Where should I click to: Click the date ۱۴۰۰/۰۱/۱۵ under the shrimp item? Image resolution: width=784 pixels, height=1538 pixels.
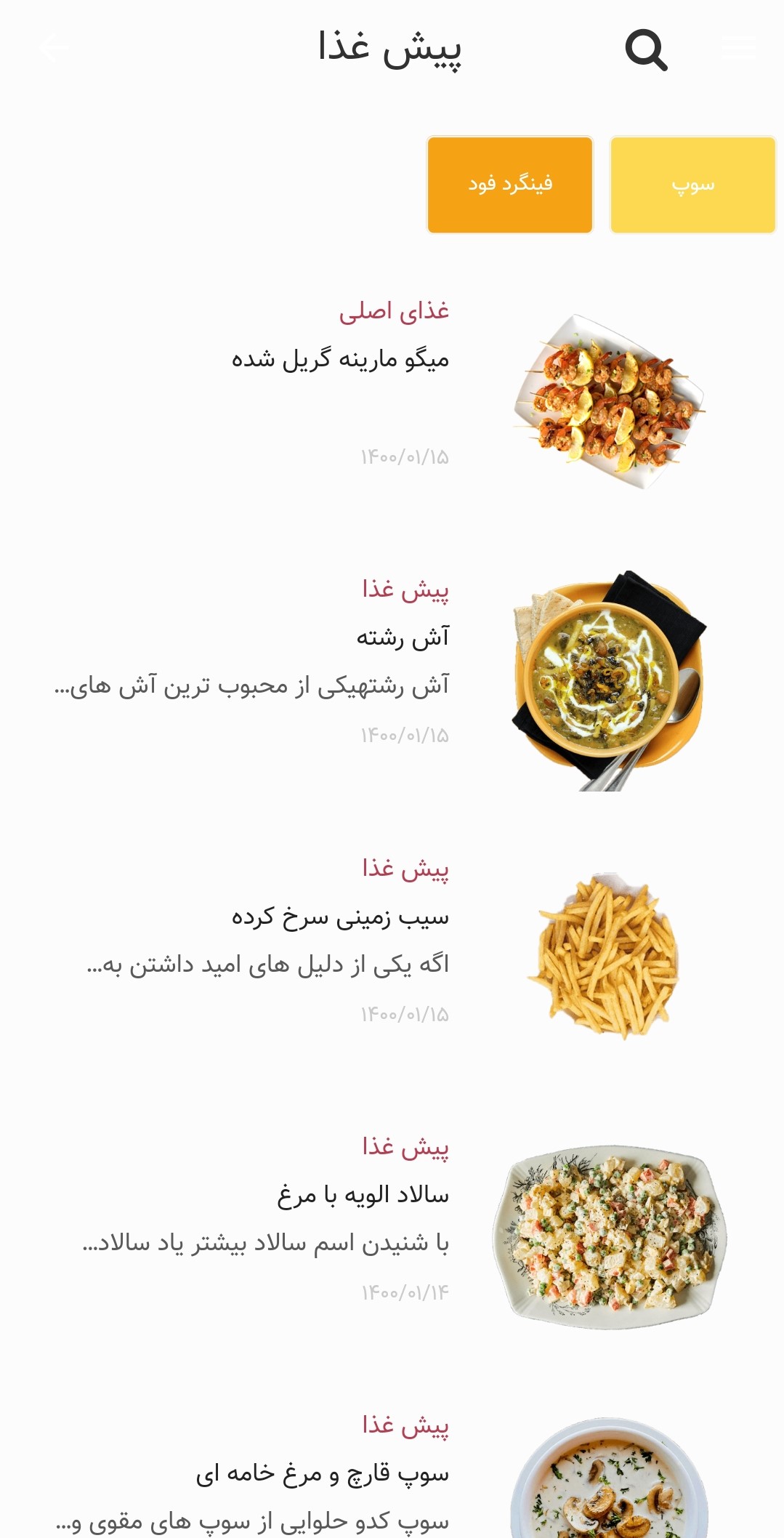click(404, 459)
